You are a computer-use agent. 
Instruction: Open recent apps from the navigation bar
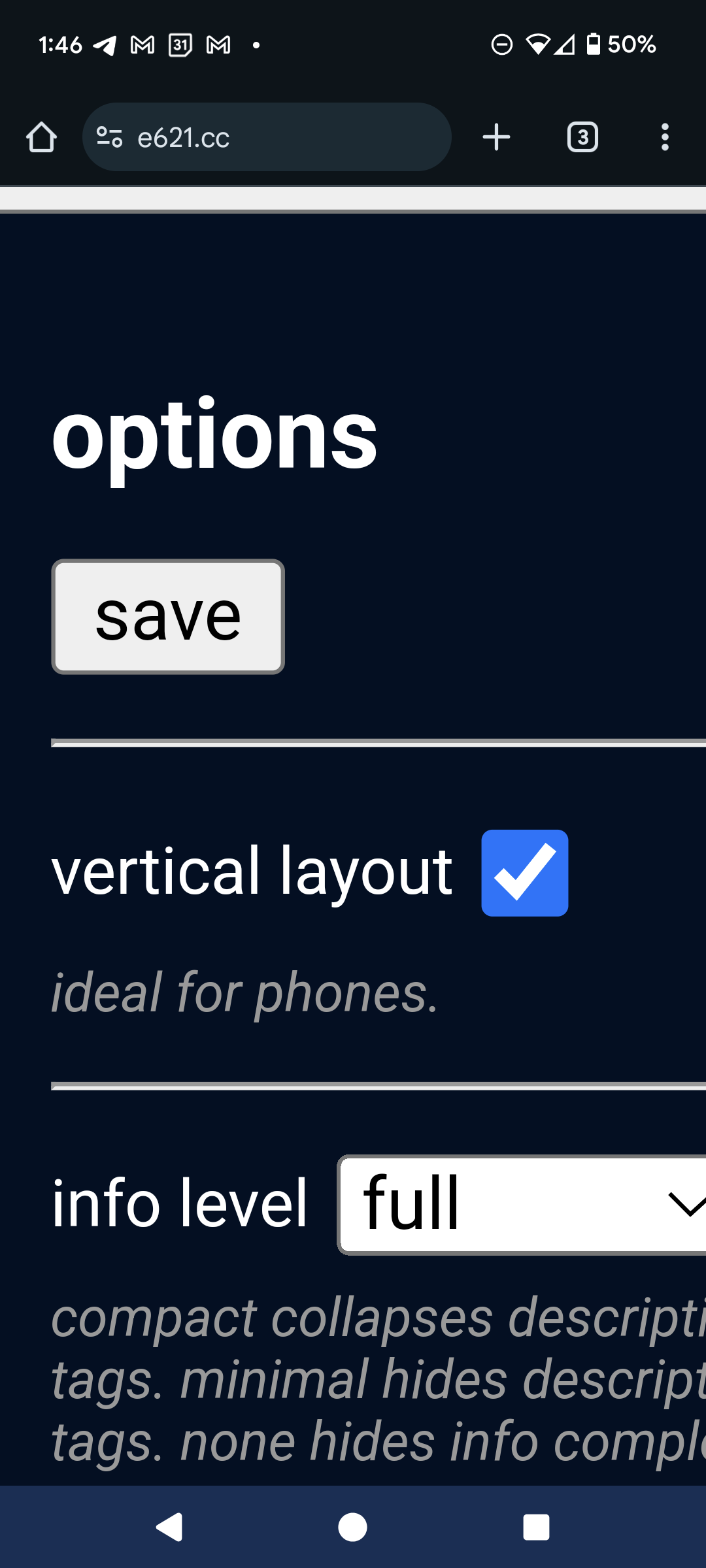tap(536, 1527)
